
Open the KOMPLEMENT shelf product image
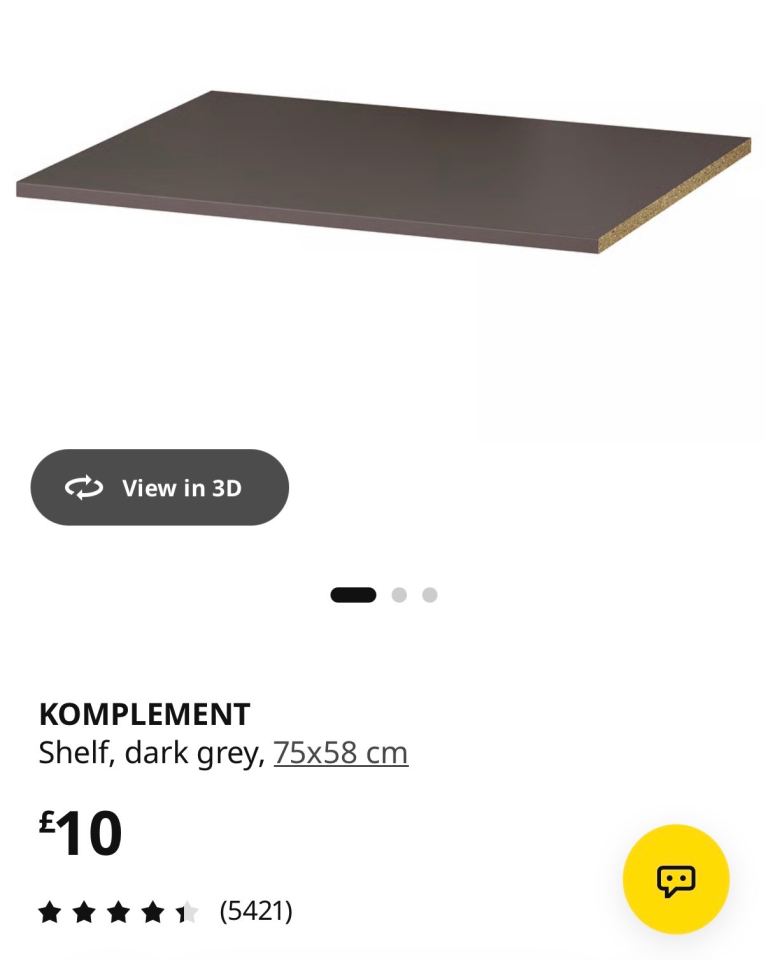[383, 172]
